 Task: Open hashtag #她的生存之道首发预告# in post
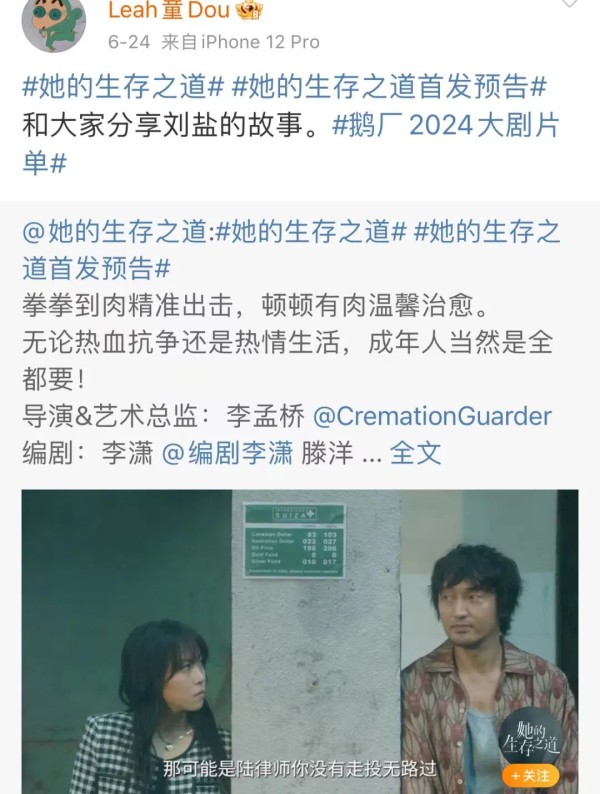389,86
